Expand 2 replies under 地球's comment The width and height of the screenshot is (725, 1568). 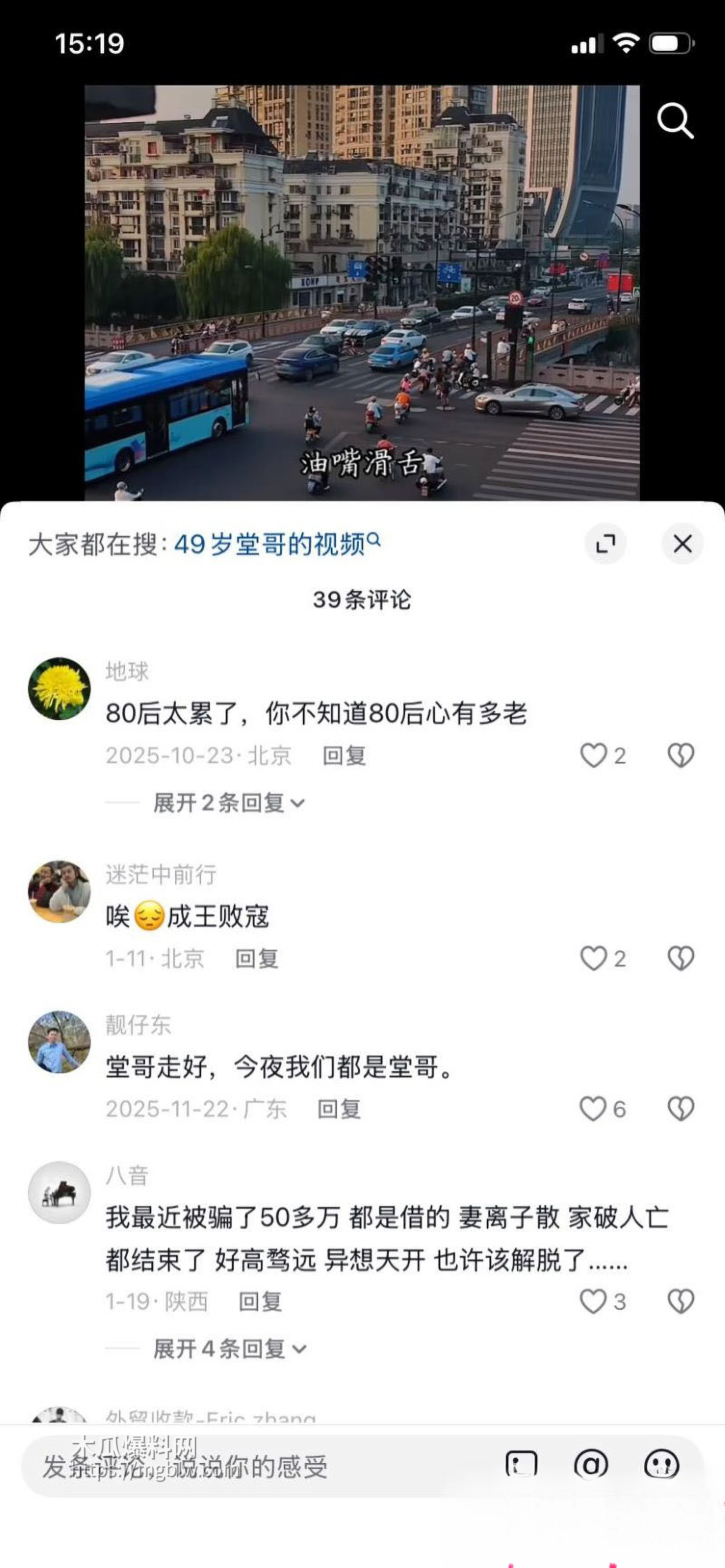tap(225, 803)
